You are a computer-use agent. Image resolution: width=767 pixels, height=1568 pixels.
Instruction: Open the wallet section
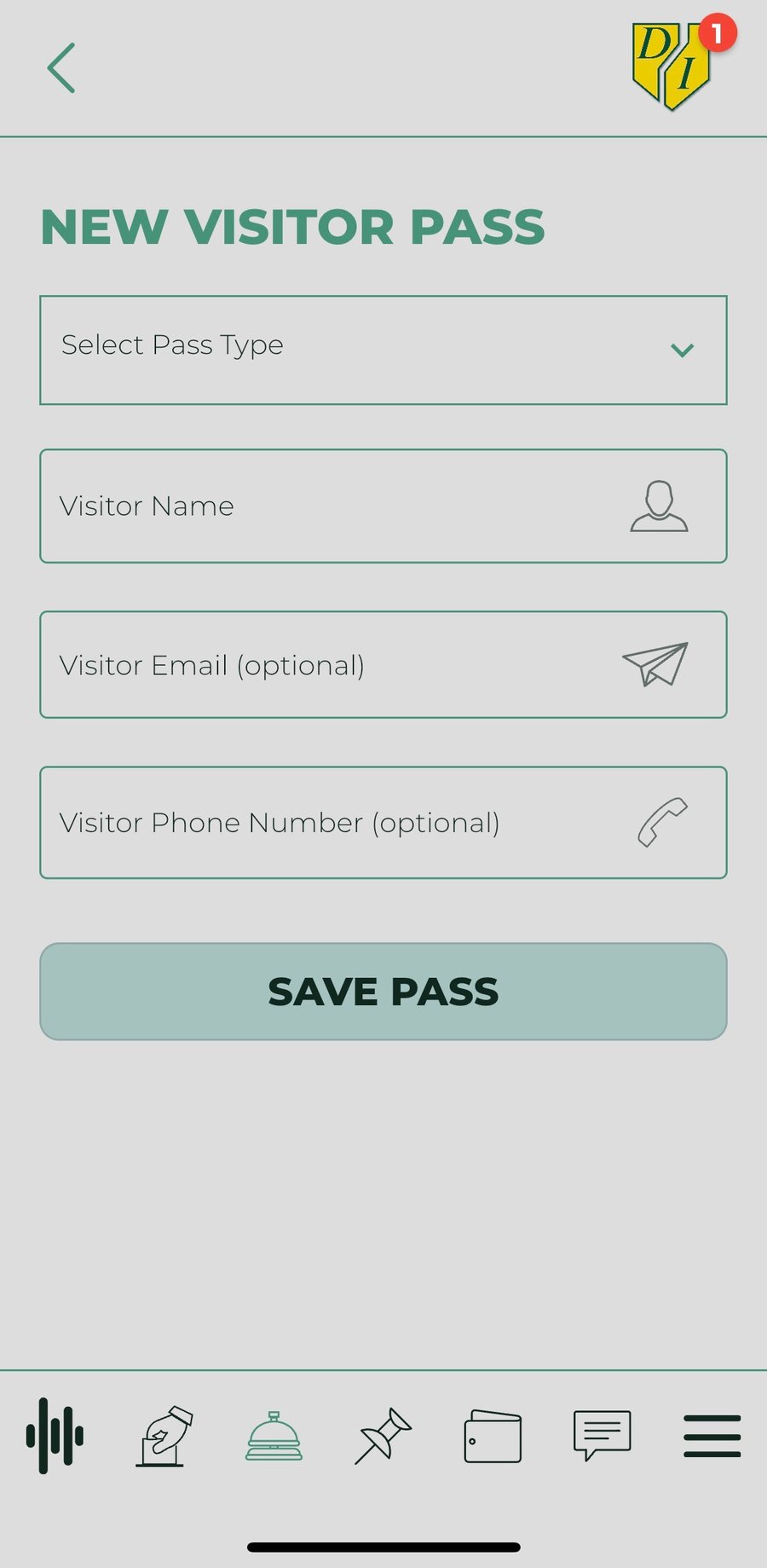pos(493,1436)
